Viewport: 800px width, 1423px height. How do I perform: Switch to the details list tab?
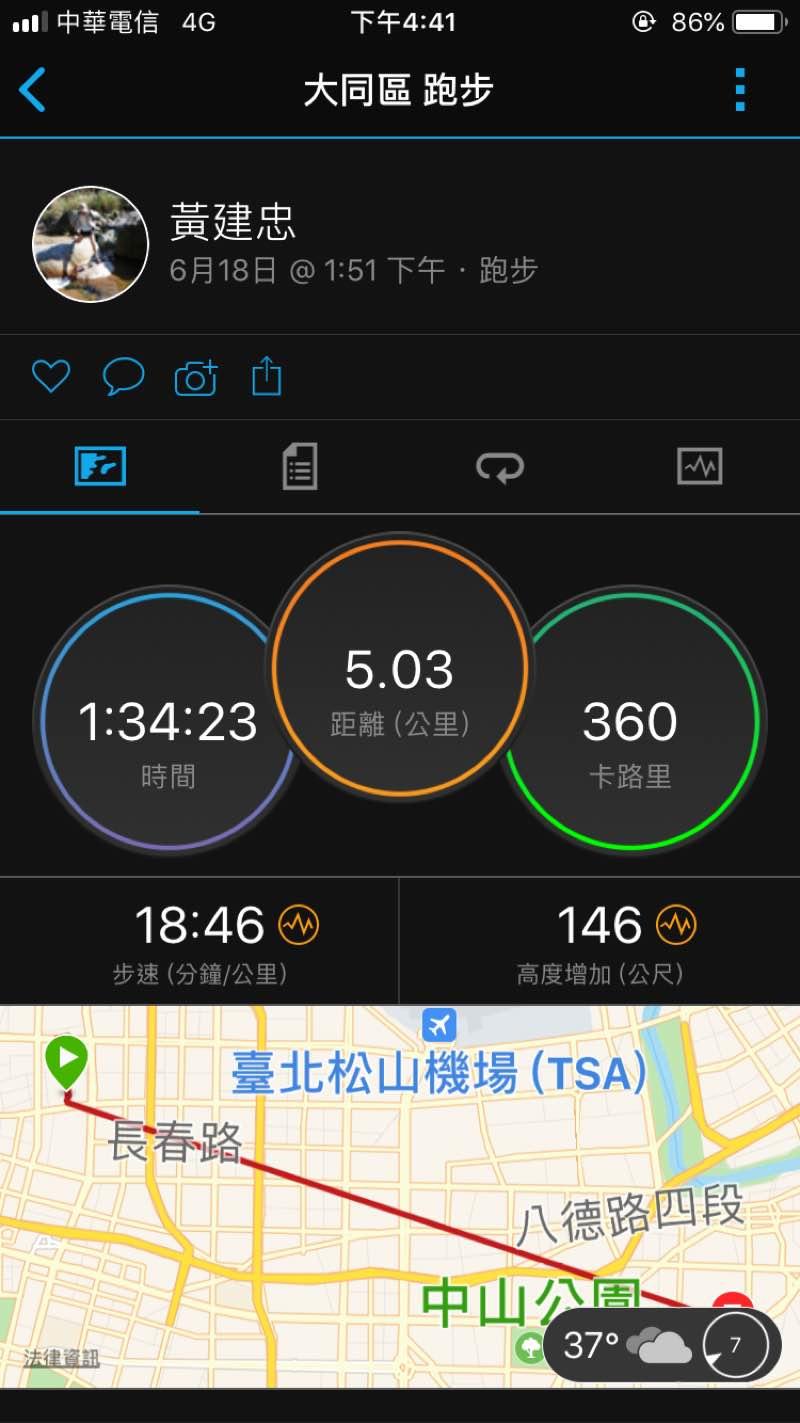click(300, 467)
